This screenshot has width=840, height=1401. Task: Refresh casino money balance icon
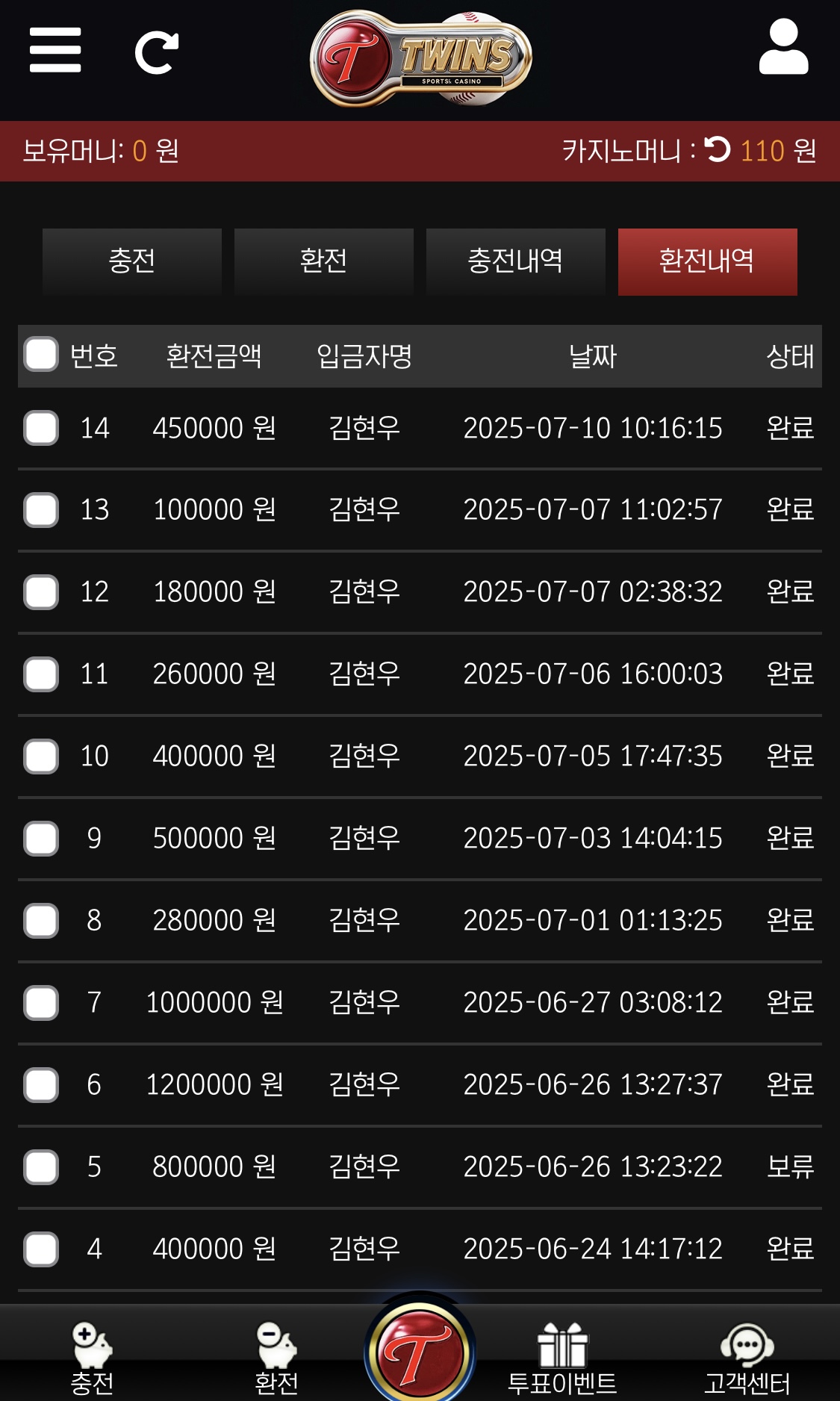[x=718, y=149]
